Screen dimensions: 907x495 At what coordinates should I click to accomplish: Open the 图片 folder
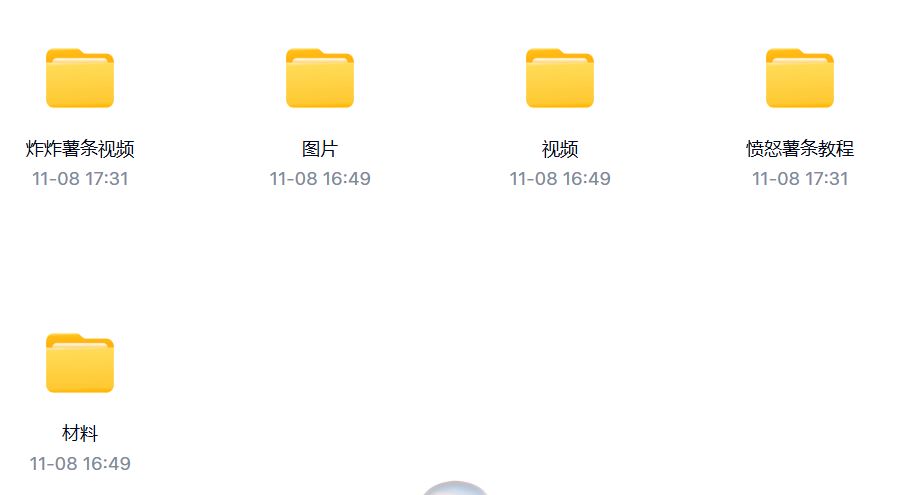[320, 79]
